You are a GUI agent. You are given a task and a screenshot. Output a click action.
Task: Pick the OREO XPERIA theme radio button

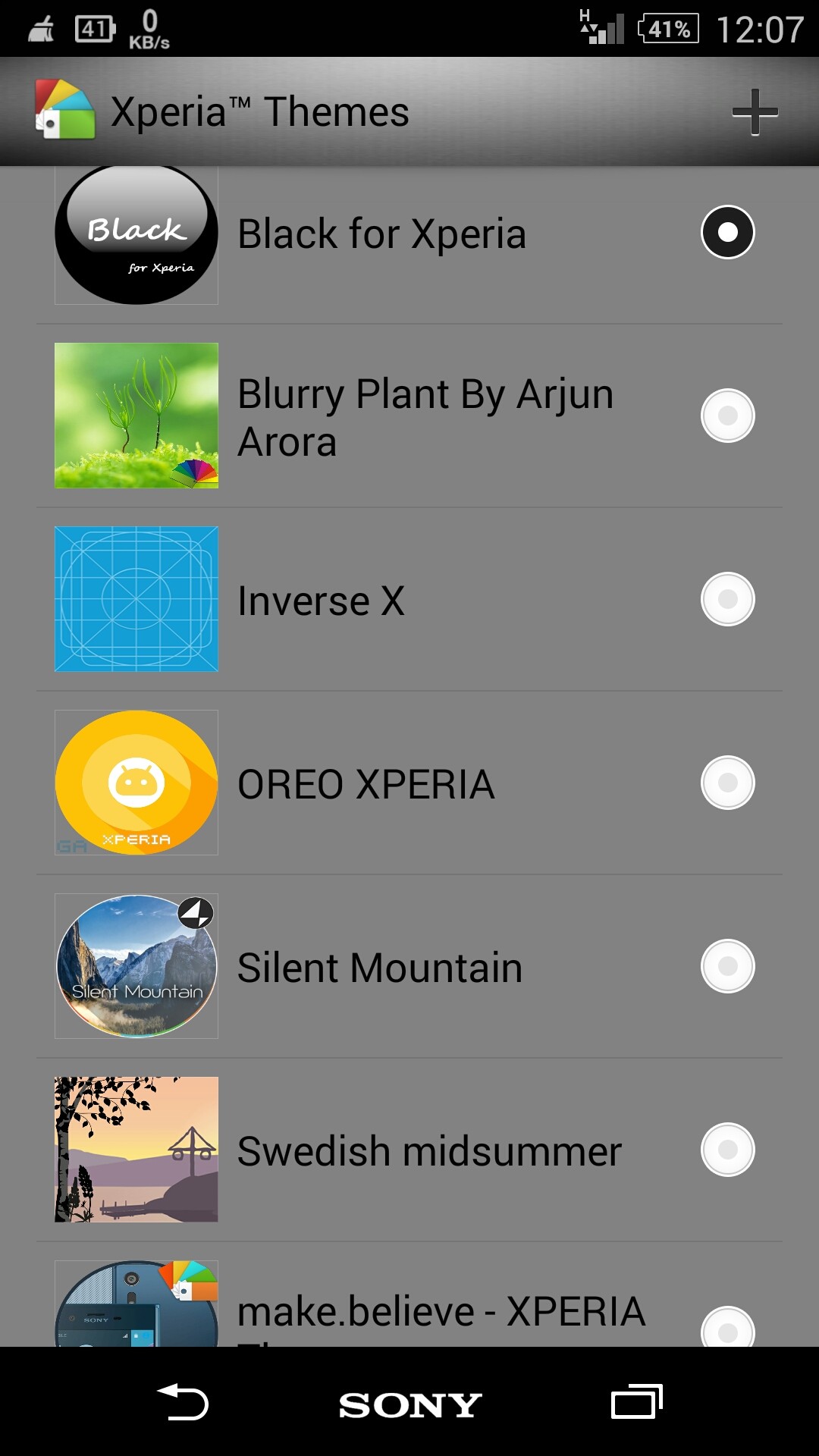coord(727,783)
